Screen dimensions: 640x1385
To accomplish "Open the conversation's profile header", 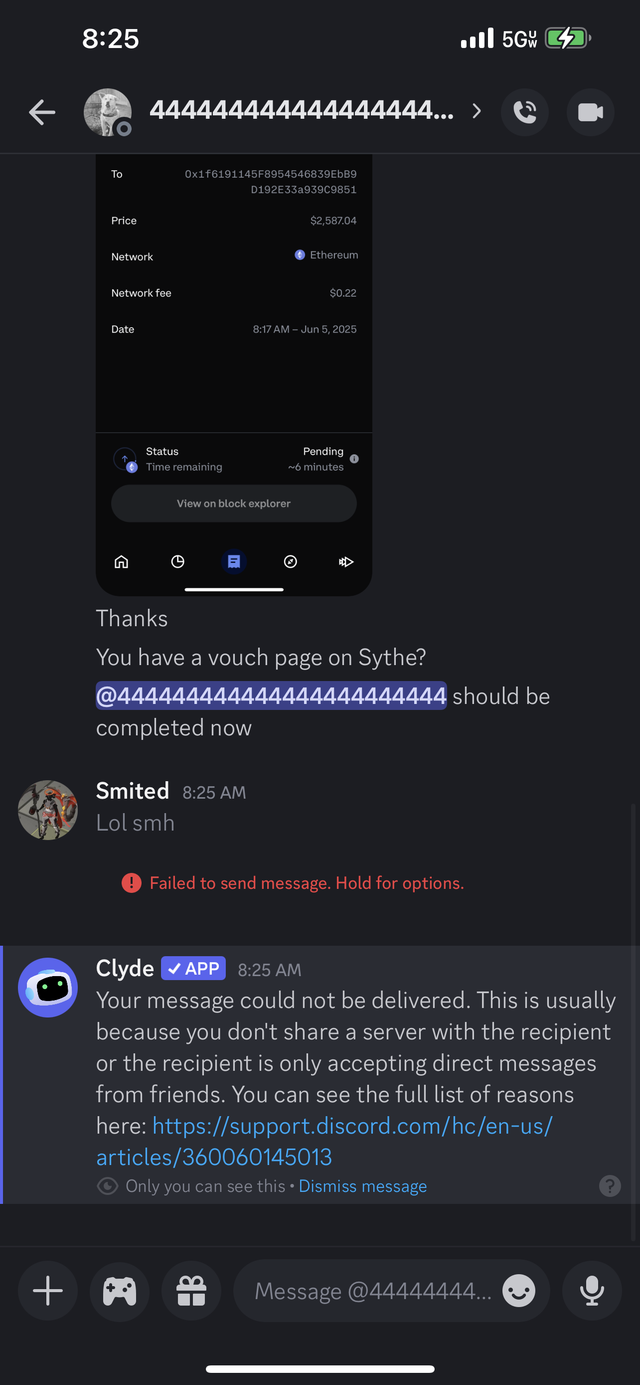I will pyautogui.click(x=300, y=111).
